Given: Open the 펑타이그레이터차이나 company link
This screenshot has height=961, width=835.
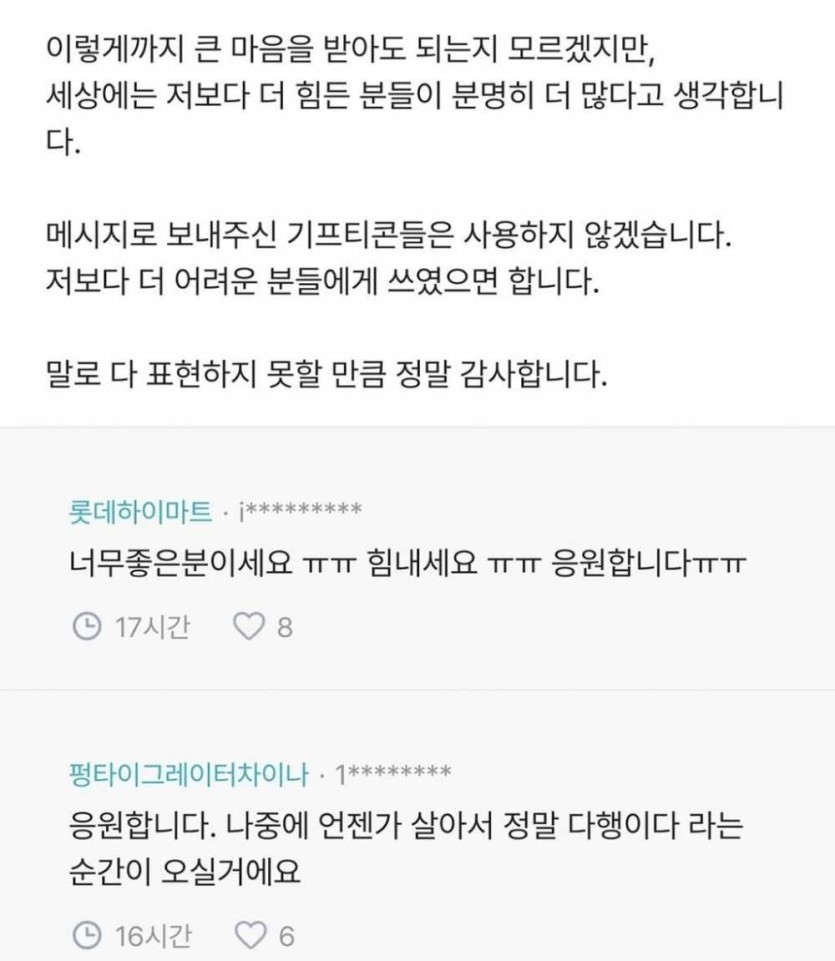Looking at the screenshot, I should [x=186, y=774].
